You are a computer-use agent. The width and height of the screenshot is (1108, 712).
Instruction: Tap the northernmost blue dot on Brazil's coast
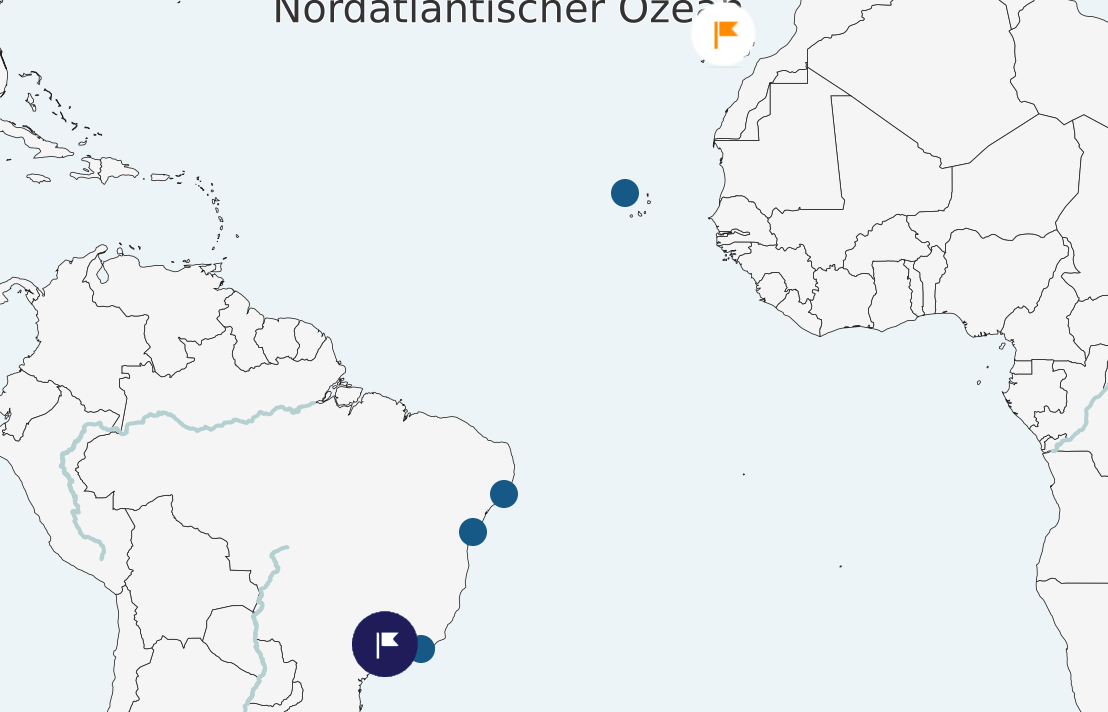(x=504, y=494)
